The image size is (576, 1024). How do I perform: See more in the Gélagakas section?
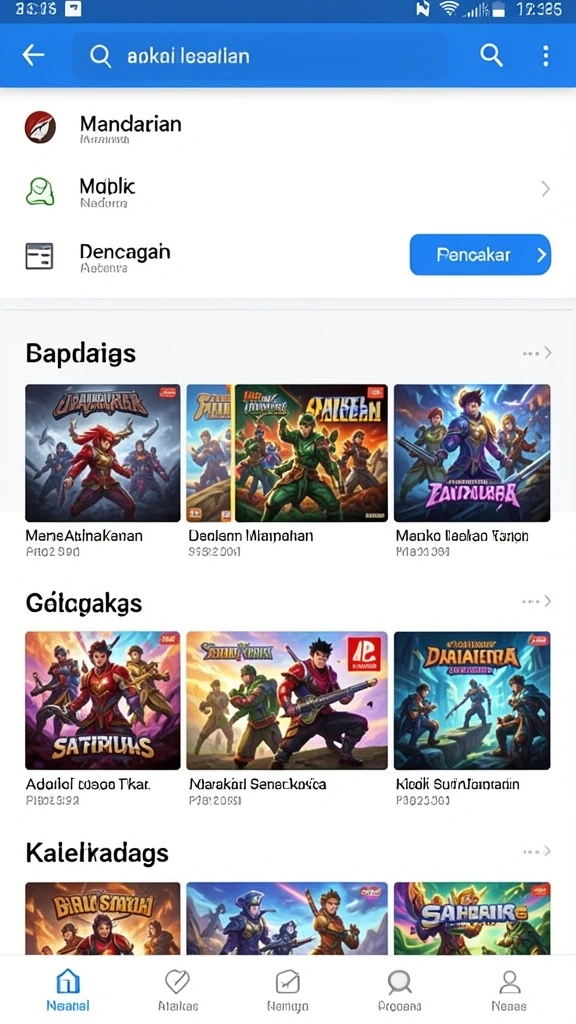tap(537, 601)
